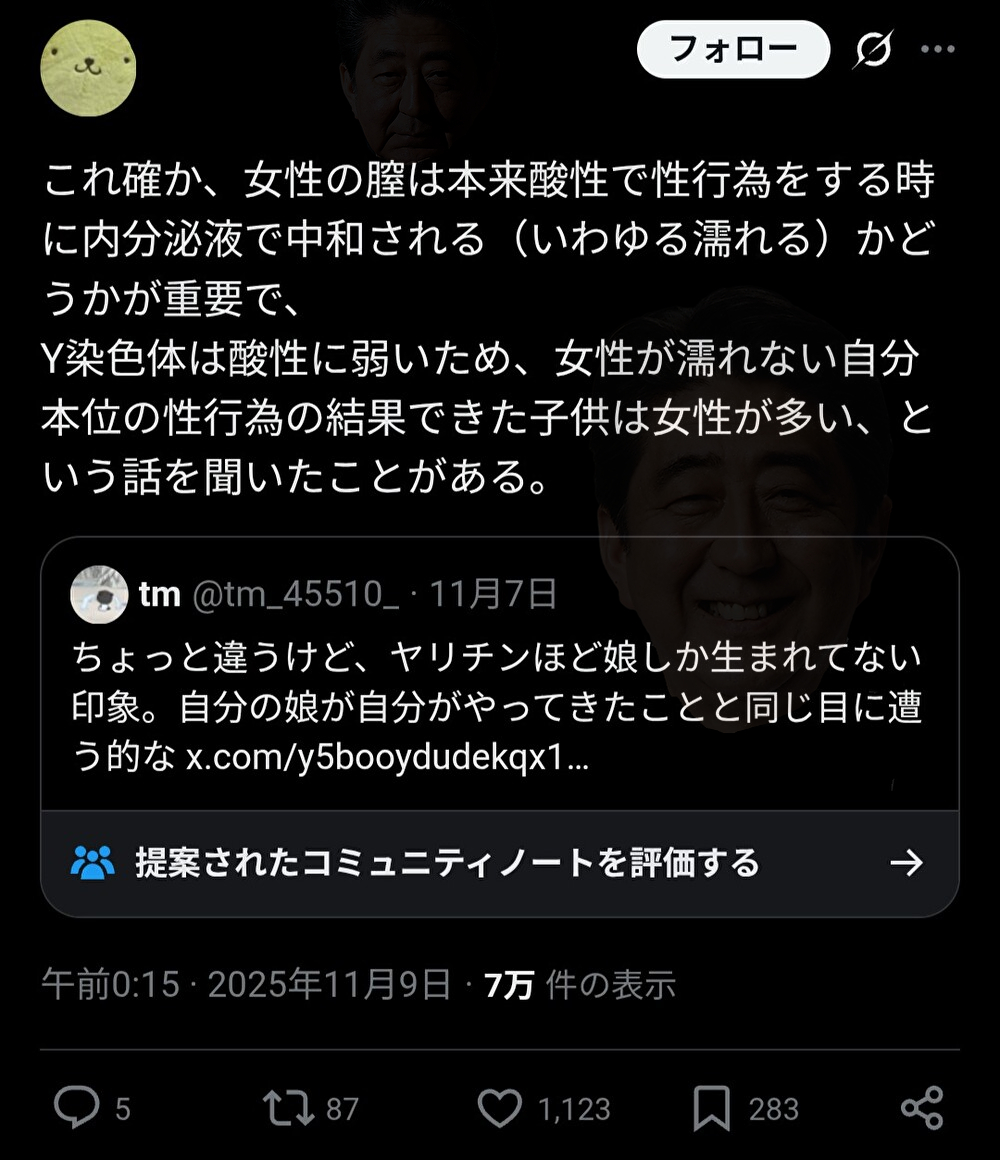The width and height of the screenshot is (1000, 1160).
Task: Rate the proposed community note
Action: [498, 863]
